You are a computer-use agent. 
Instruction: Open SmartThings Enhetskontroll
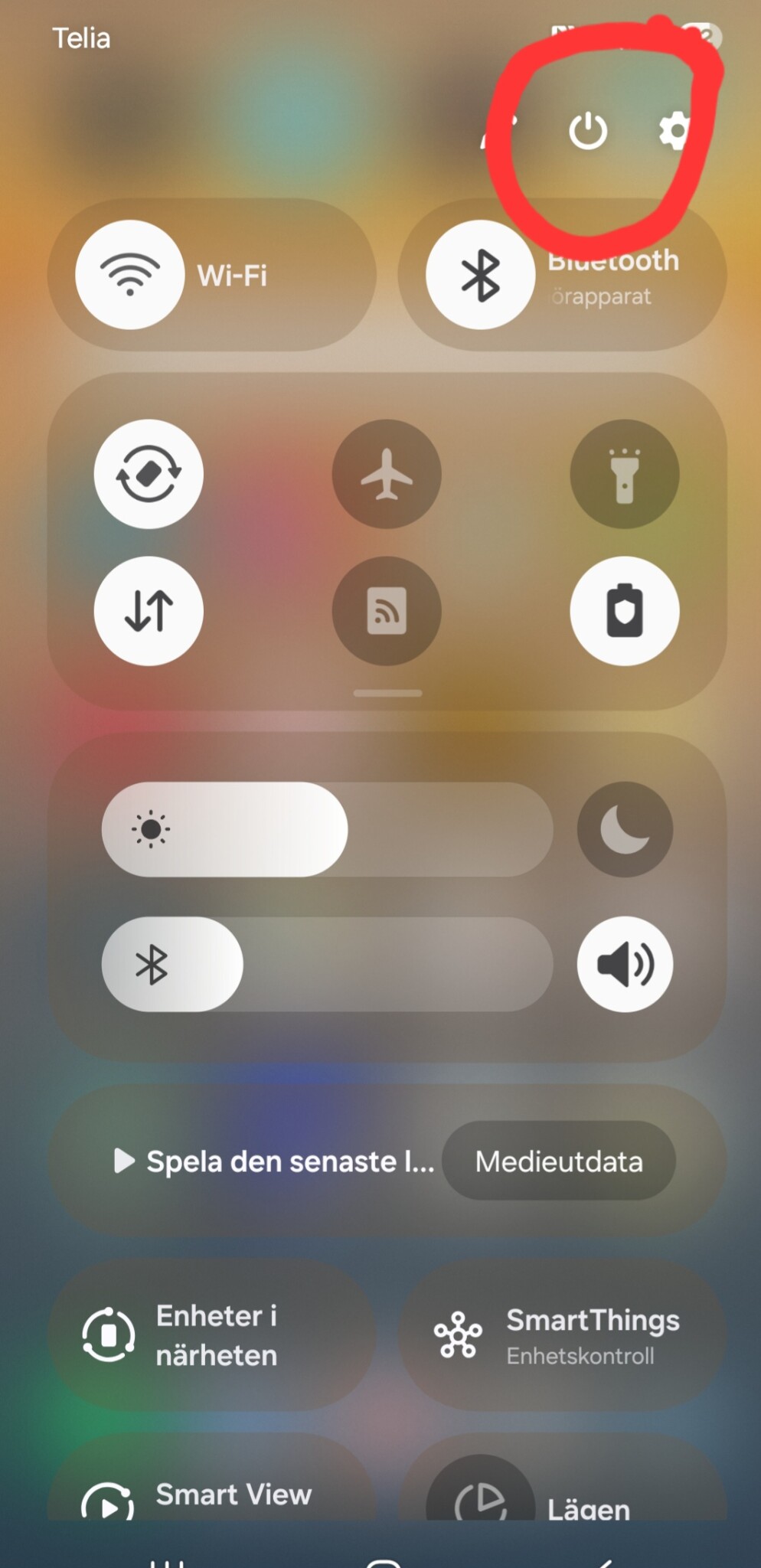click(x=563, y=1335)
